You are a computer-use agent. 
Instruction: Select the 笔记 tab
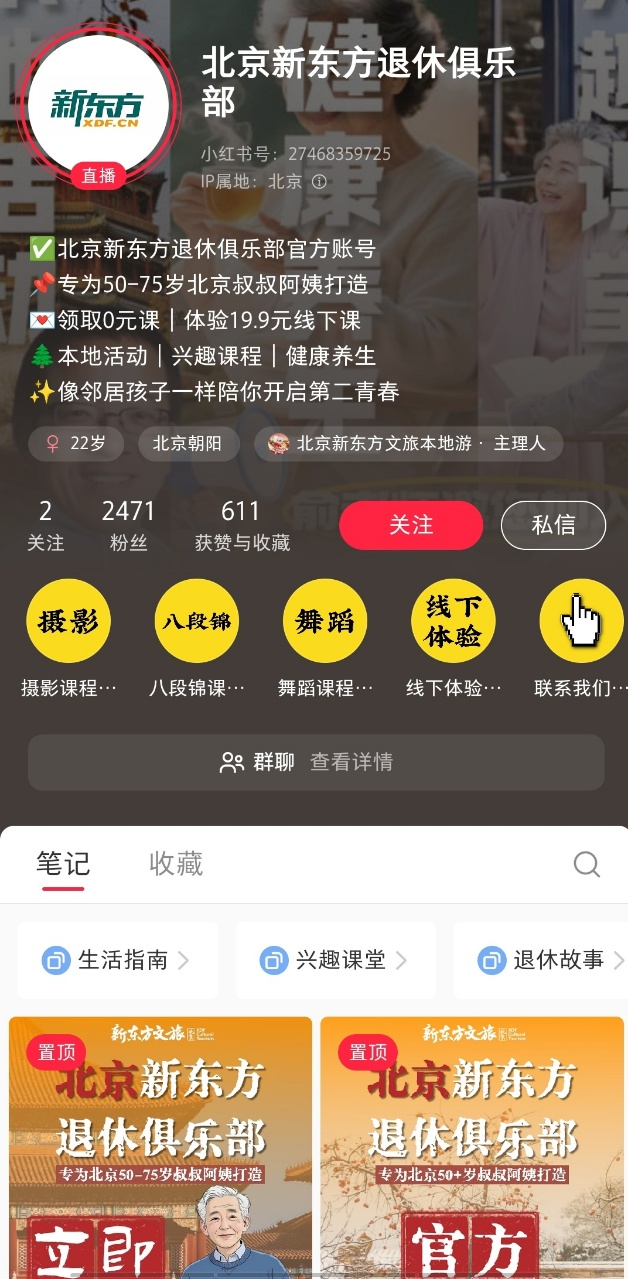(63, 864)
